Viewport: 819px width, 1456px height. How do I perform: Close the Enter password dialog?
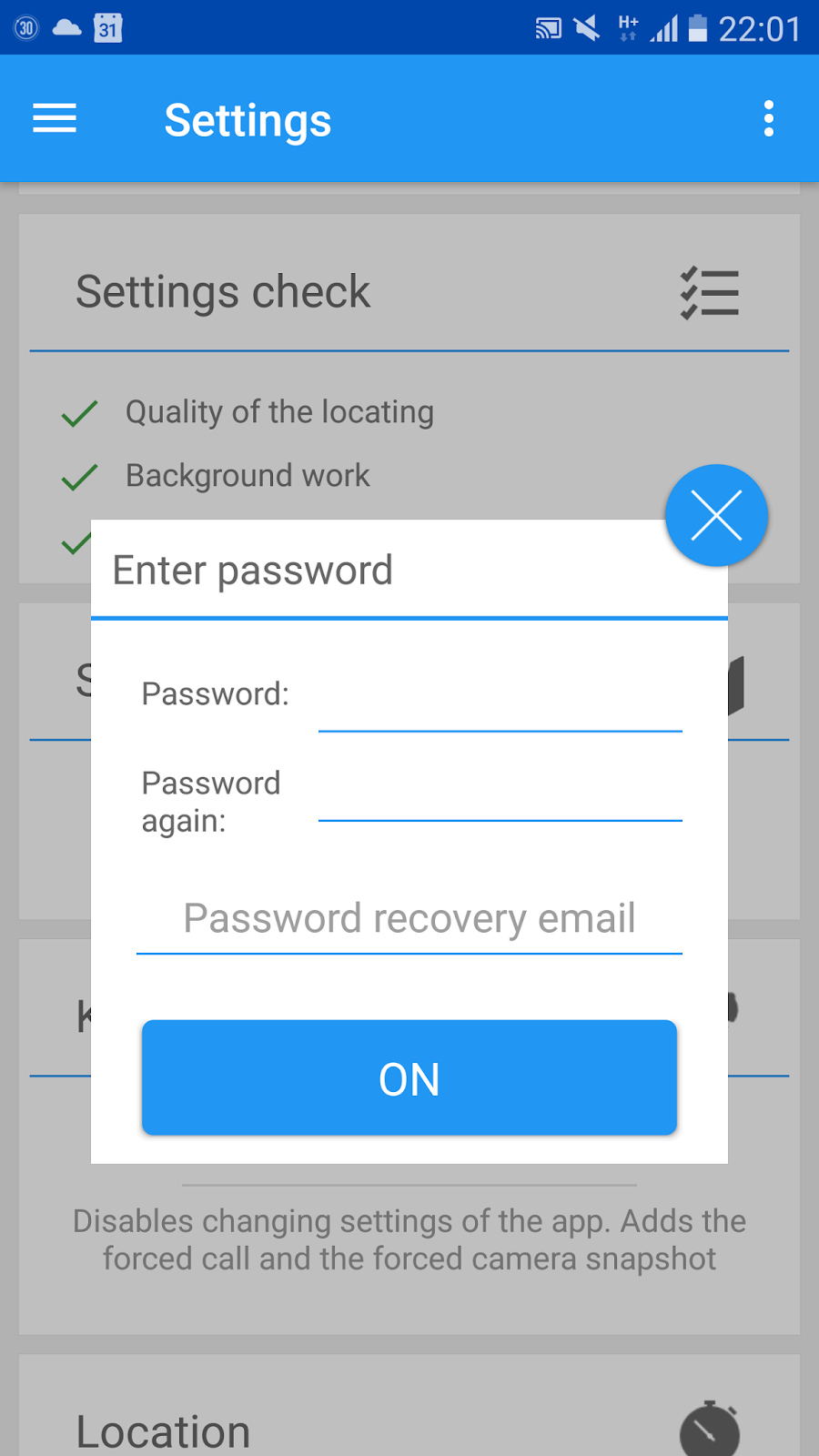click(x=716, y=515)
